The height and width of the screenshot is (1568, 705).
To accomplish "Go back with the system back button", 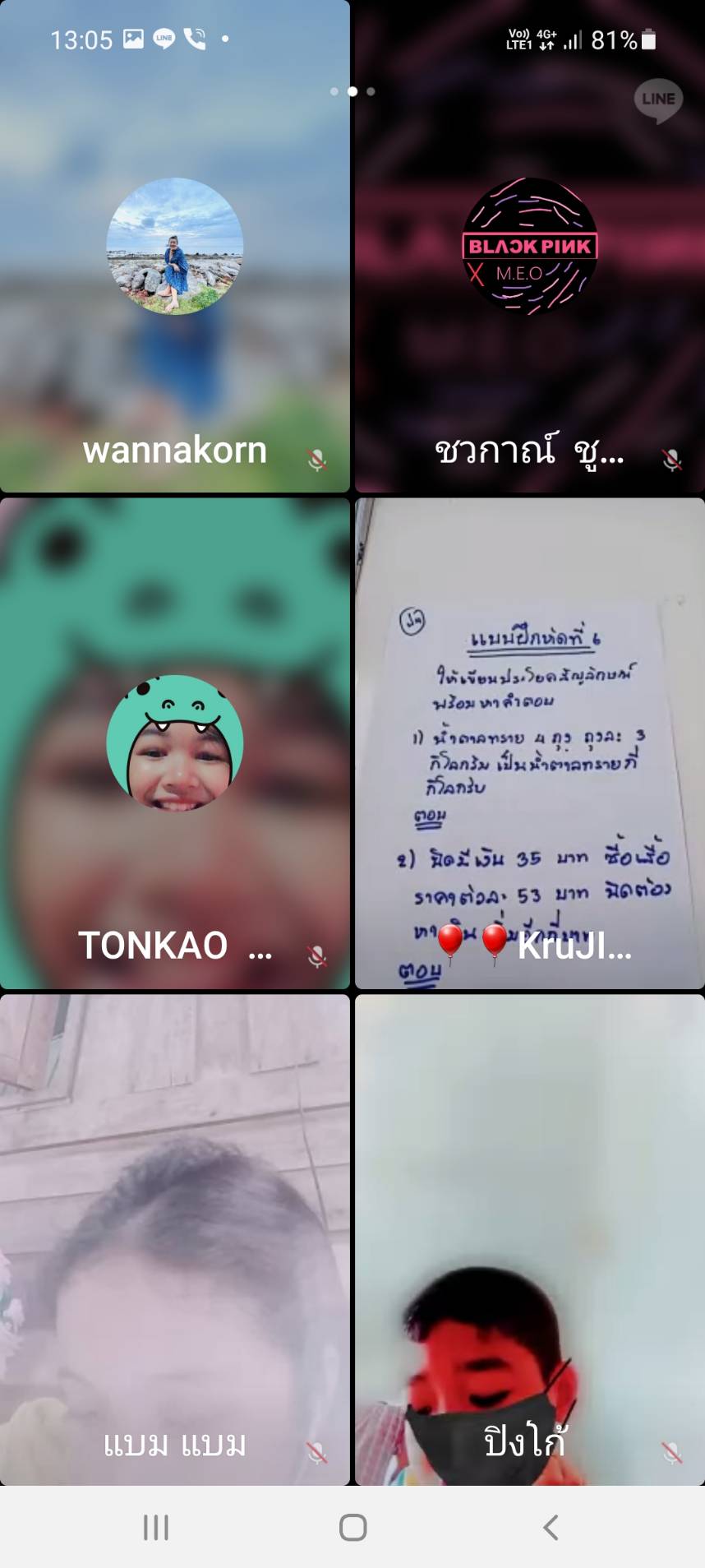I will [x=551, y=1527].
